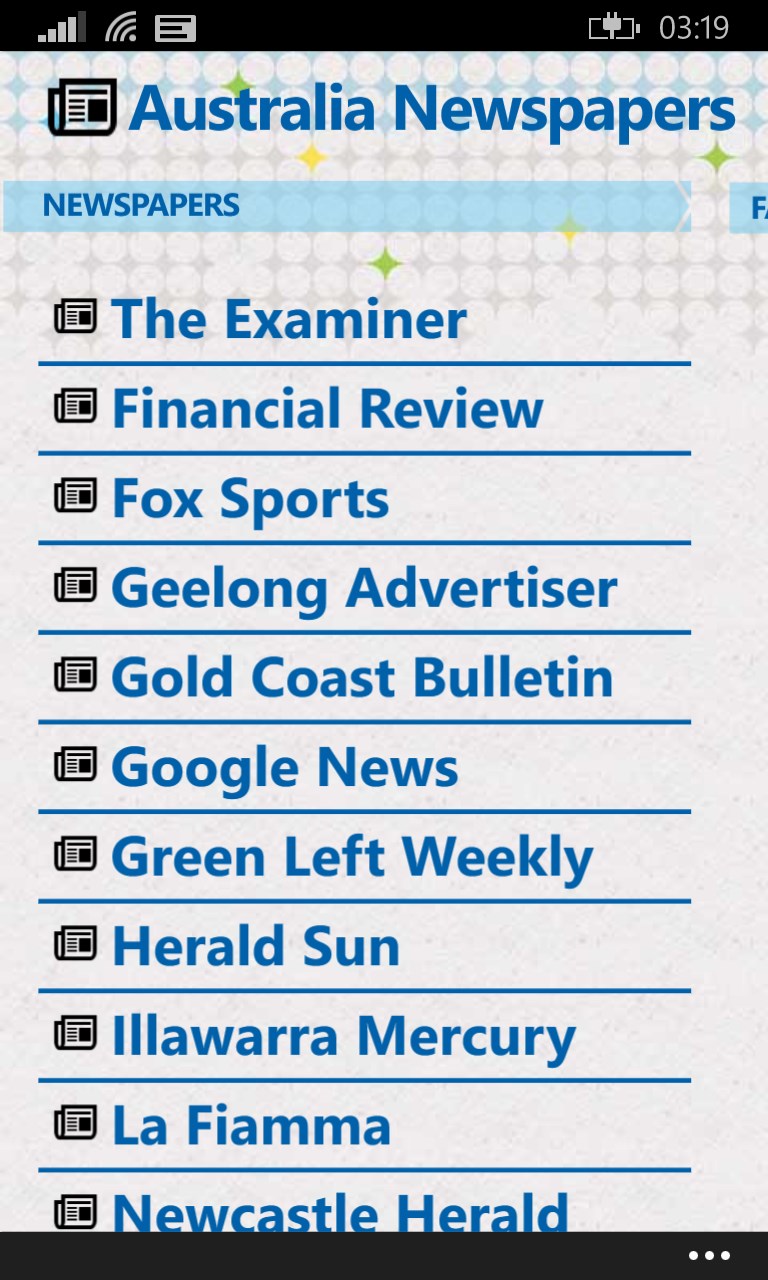Image resolution: width=768 pixels, height=1280 pixels.
Task: Switch to the Newspapers section tab
Action: click(141, 206)
